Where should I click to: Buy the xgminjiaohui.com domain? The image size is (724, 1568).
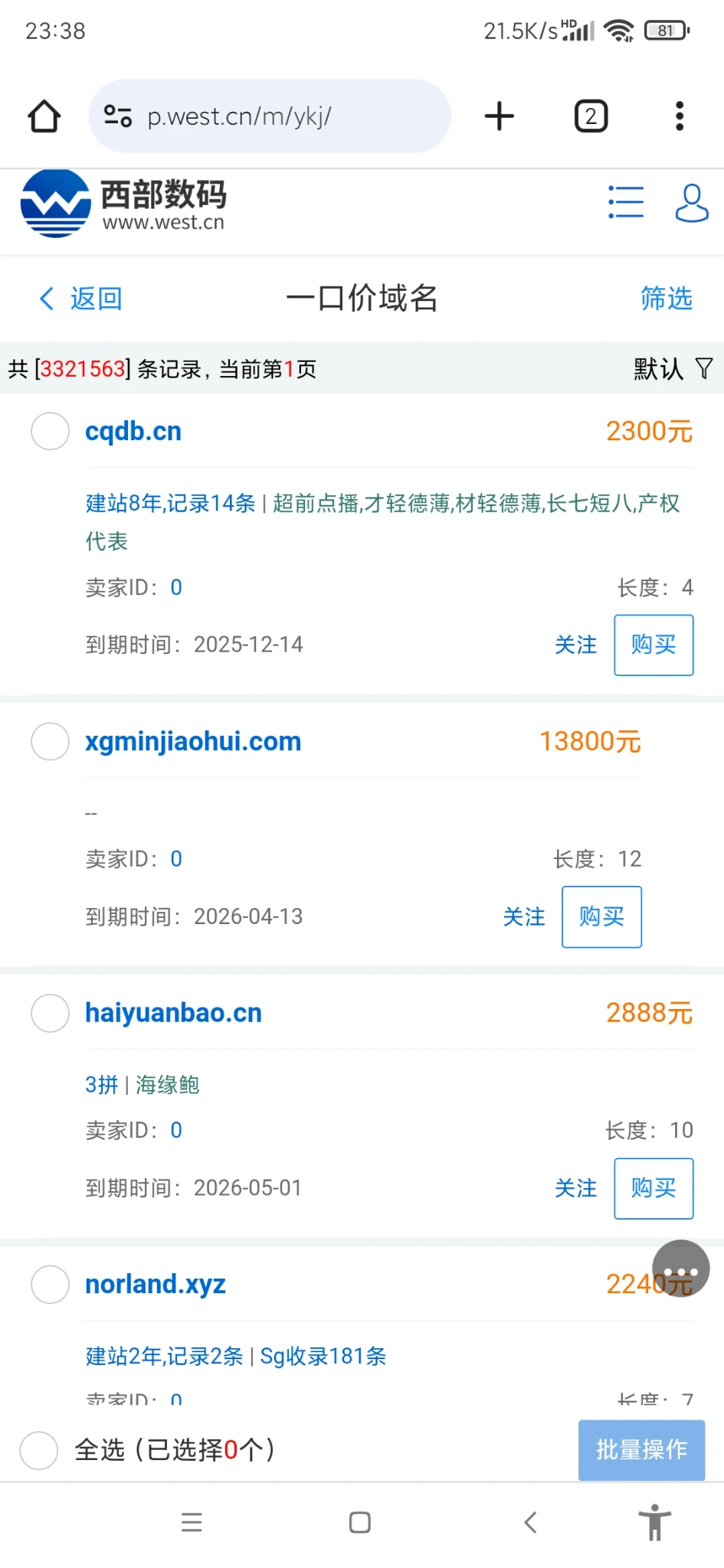601,916
